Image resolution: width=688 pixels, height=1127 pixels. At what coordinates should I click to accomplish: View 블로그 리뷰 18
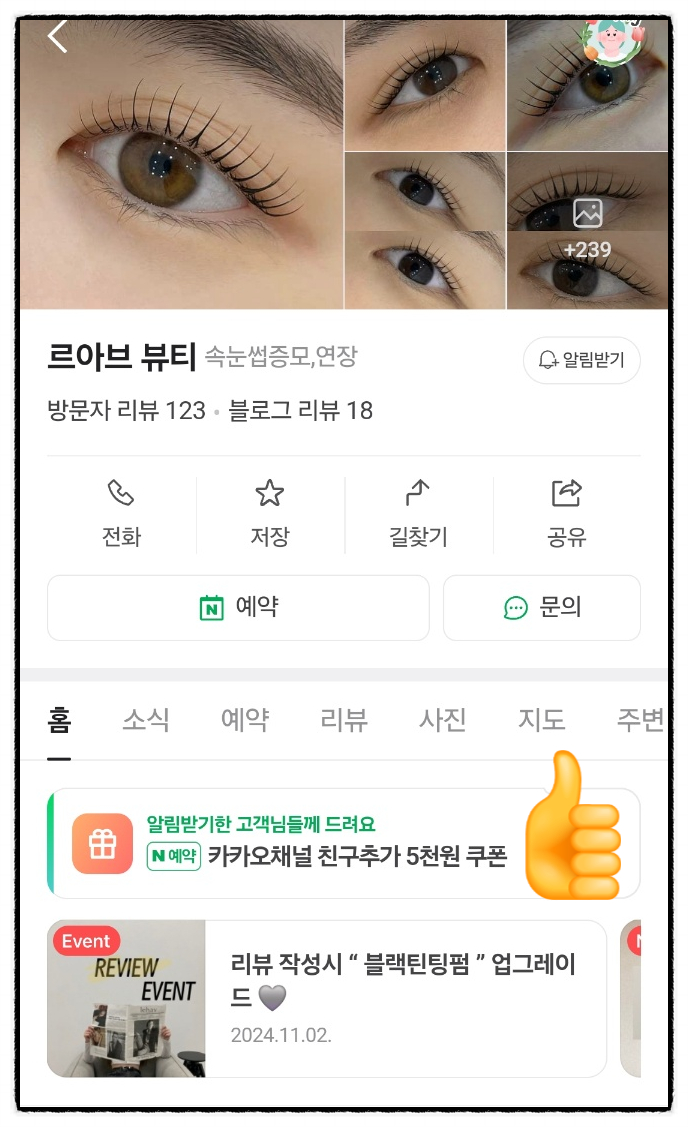pos(301,410)
